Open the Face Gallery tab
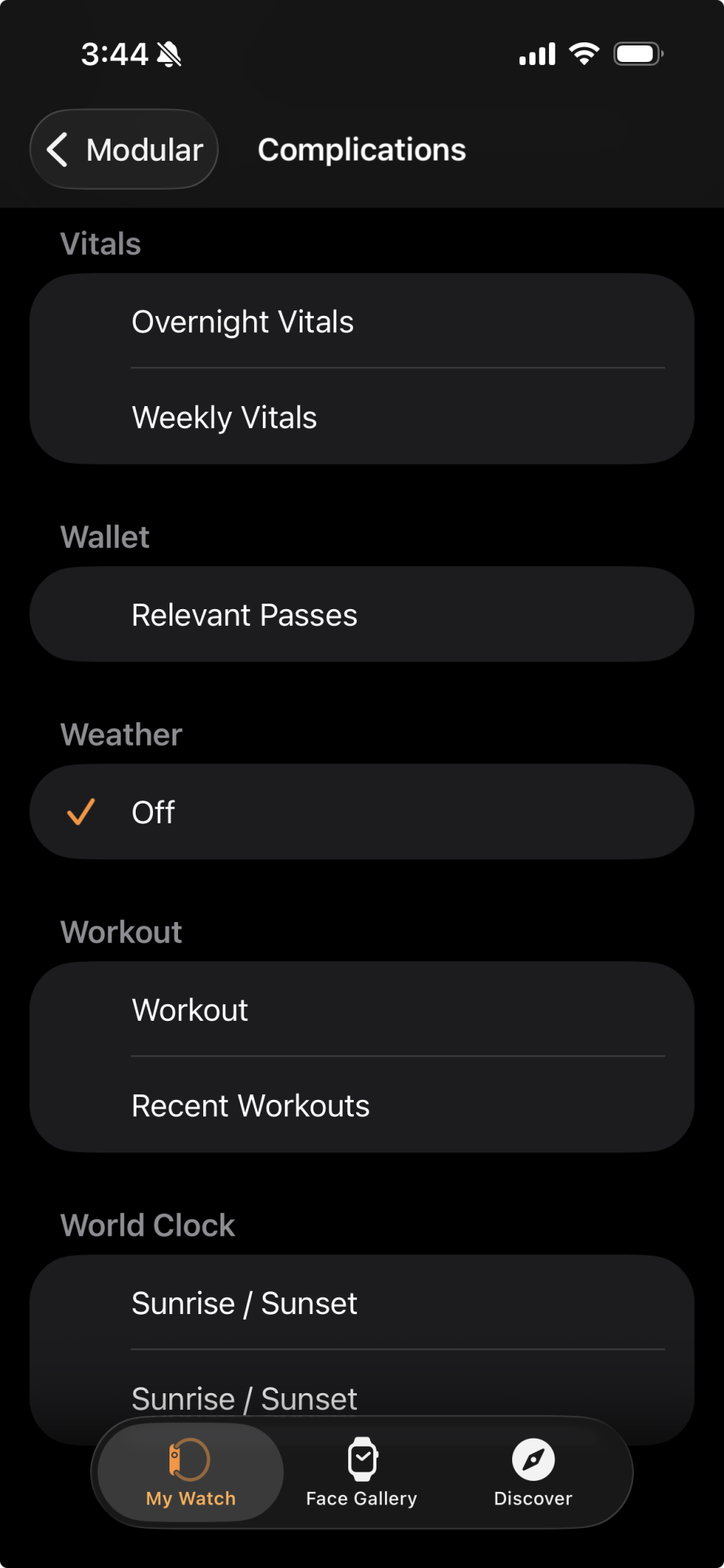The height and width of the screenshot is (1568, 724). [362, 1472]
